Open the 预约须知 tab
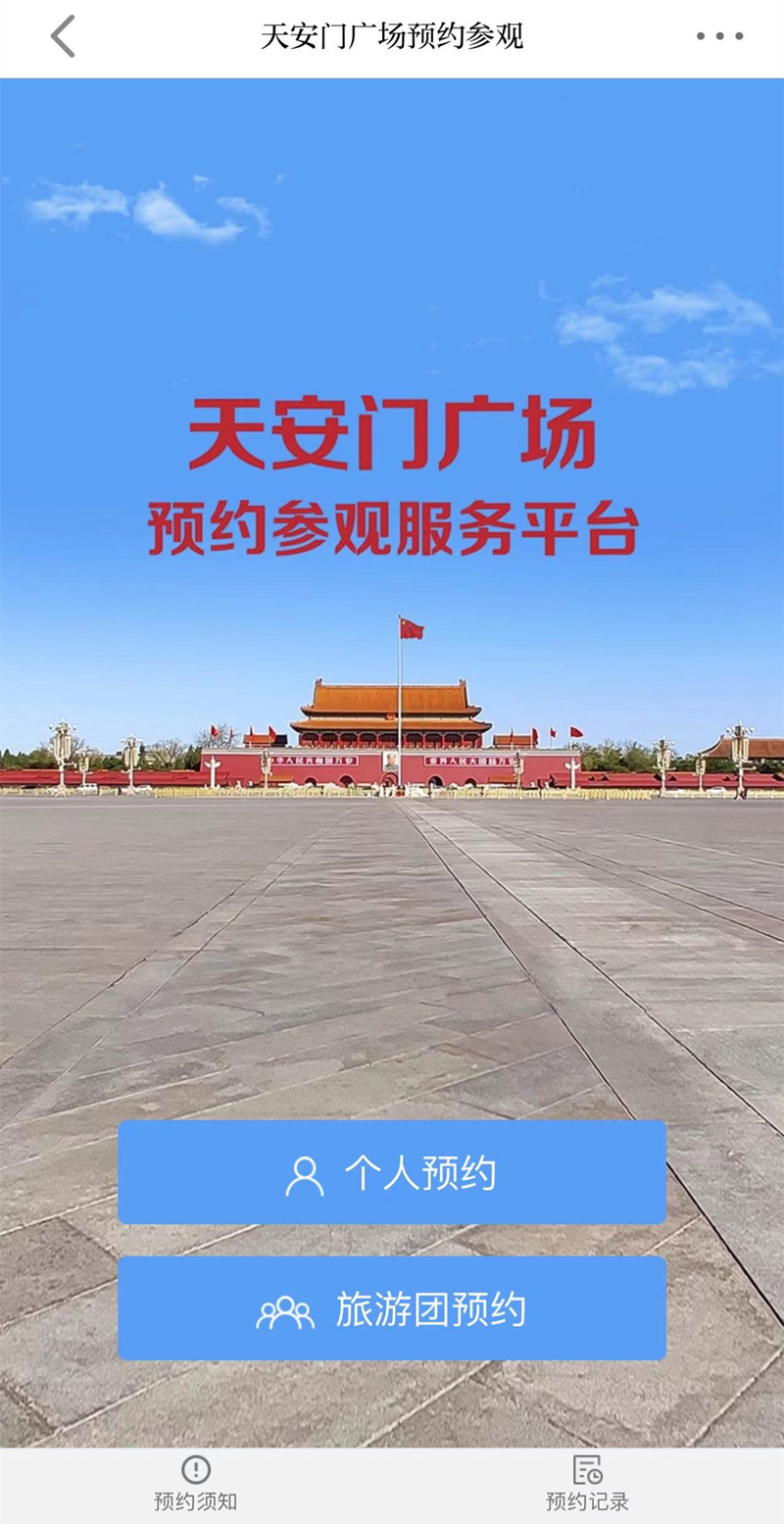784x1524 pixels. [196, 1483]
